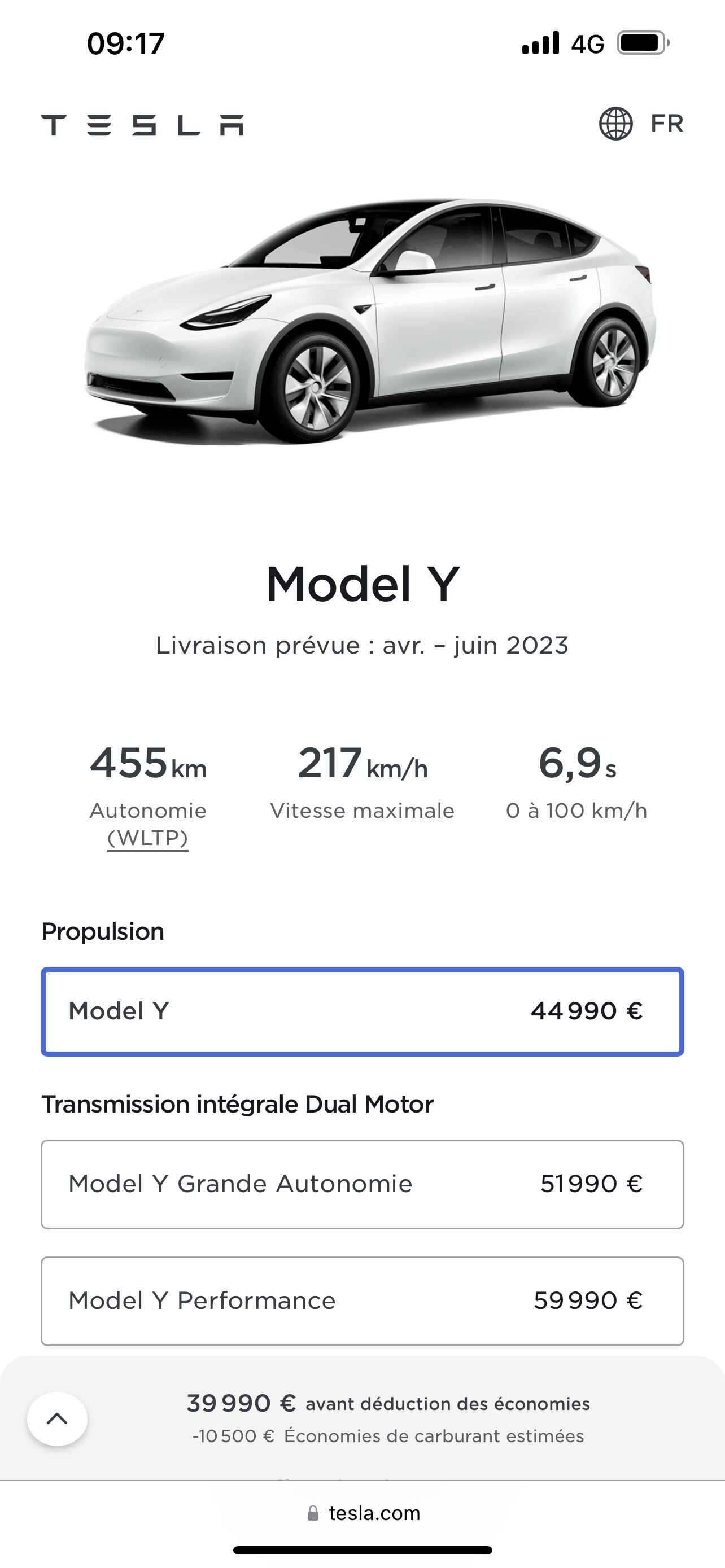The height and width of the screenshot is (1568, 725).
Task: Open the WLTP range details link
Action: point(148,838)
